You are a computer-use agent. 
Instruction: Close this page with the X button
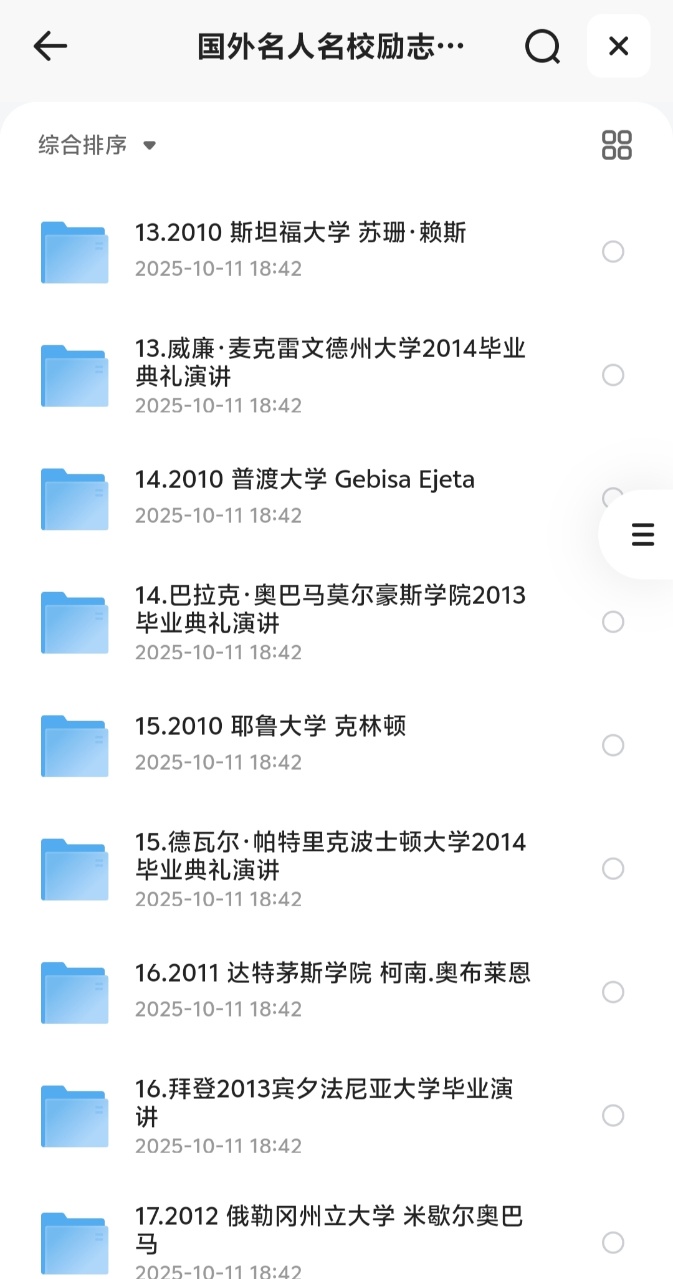point(618,46)
